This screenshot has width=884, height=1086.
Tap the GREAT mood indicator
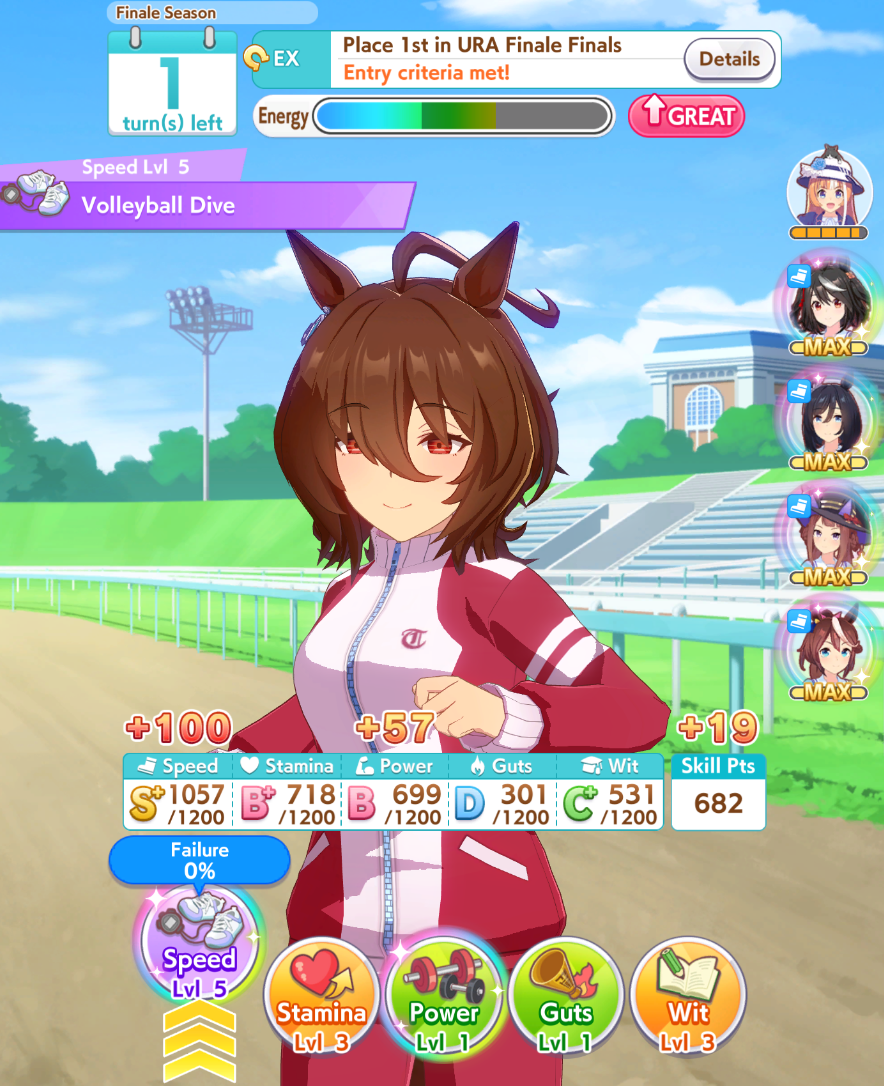point(686,116)
